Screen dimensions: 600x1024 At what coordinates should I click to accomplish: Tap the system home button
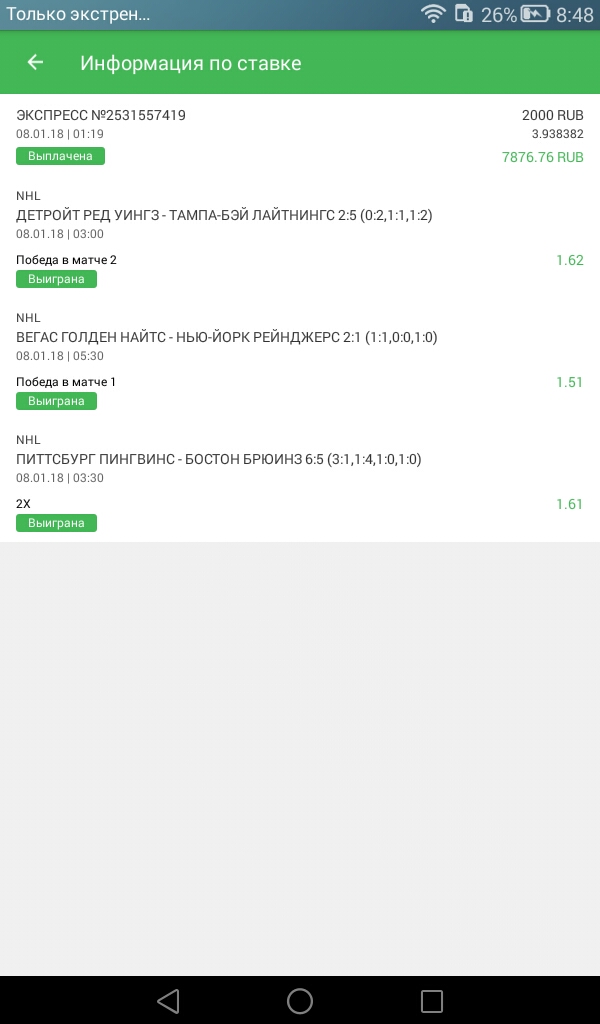[300, 1000]
